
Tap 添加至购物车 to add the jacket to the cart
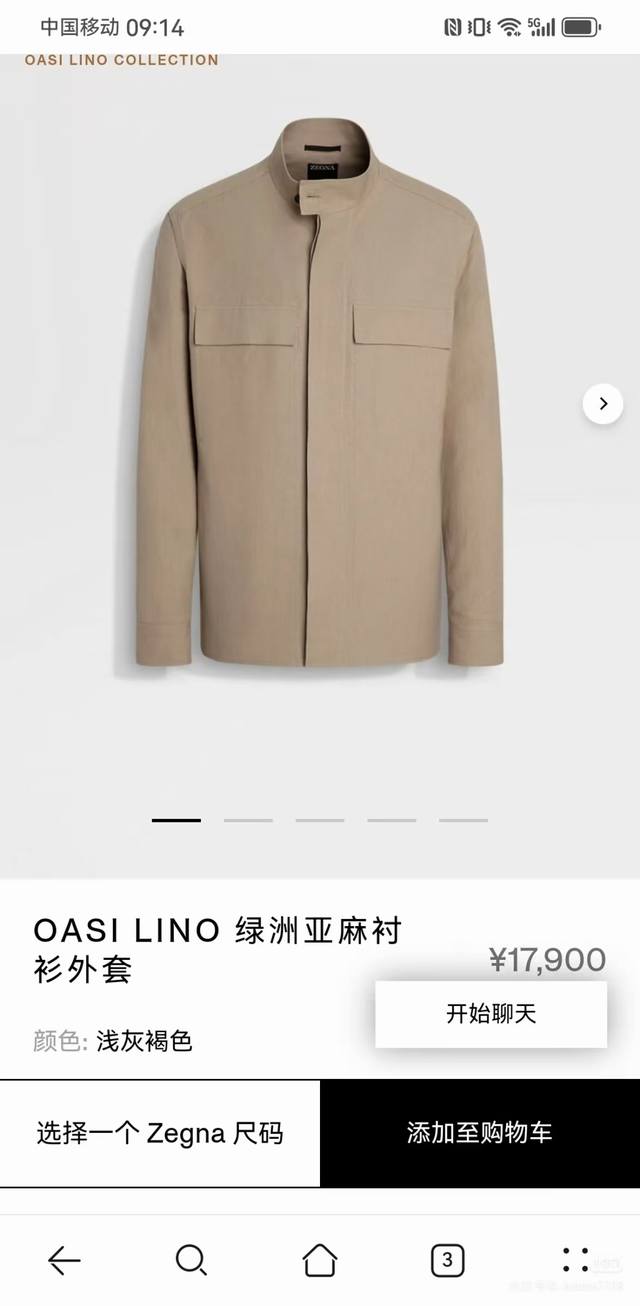coord(480,1133)
